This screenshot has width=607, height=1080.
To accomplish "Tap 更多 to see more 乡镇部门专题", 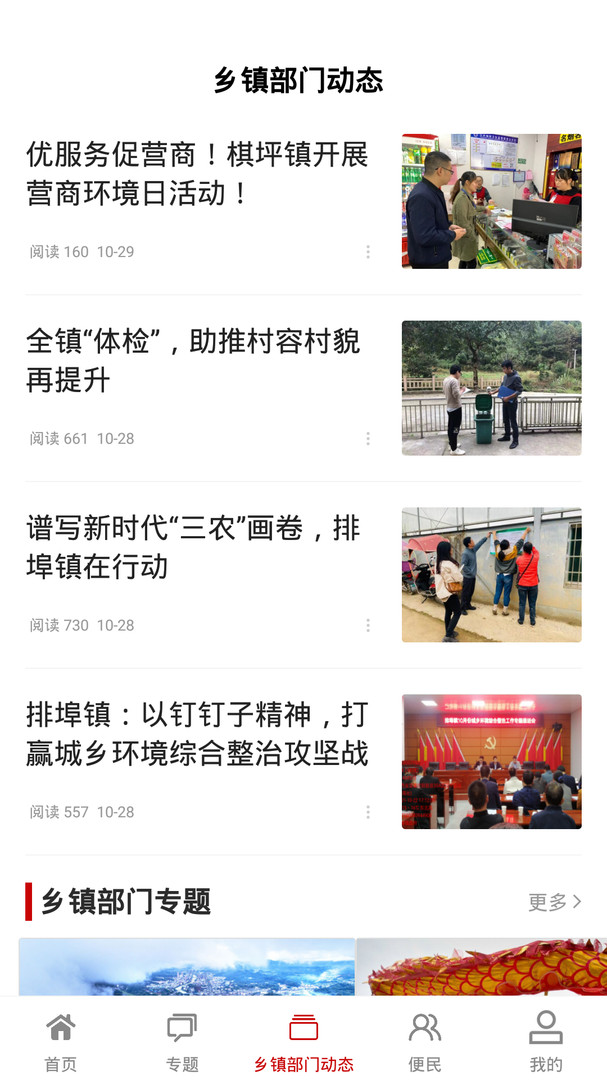I will pyautogui.click(x=554, y=902).
